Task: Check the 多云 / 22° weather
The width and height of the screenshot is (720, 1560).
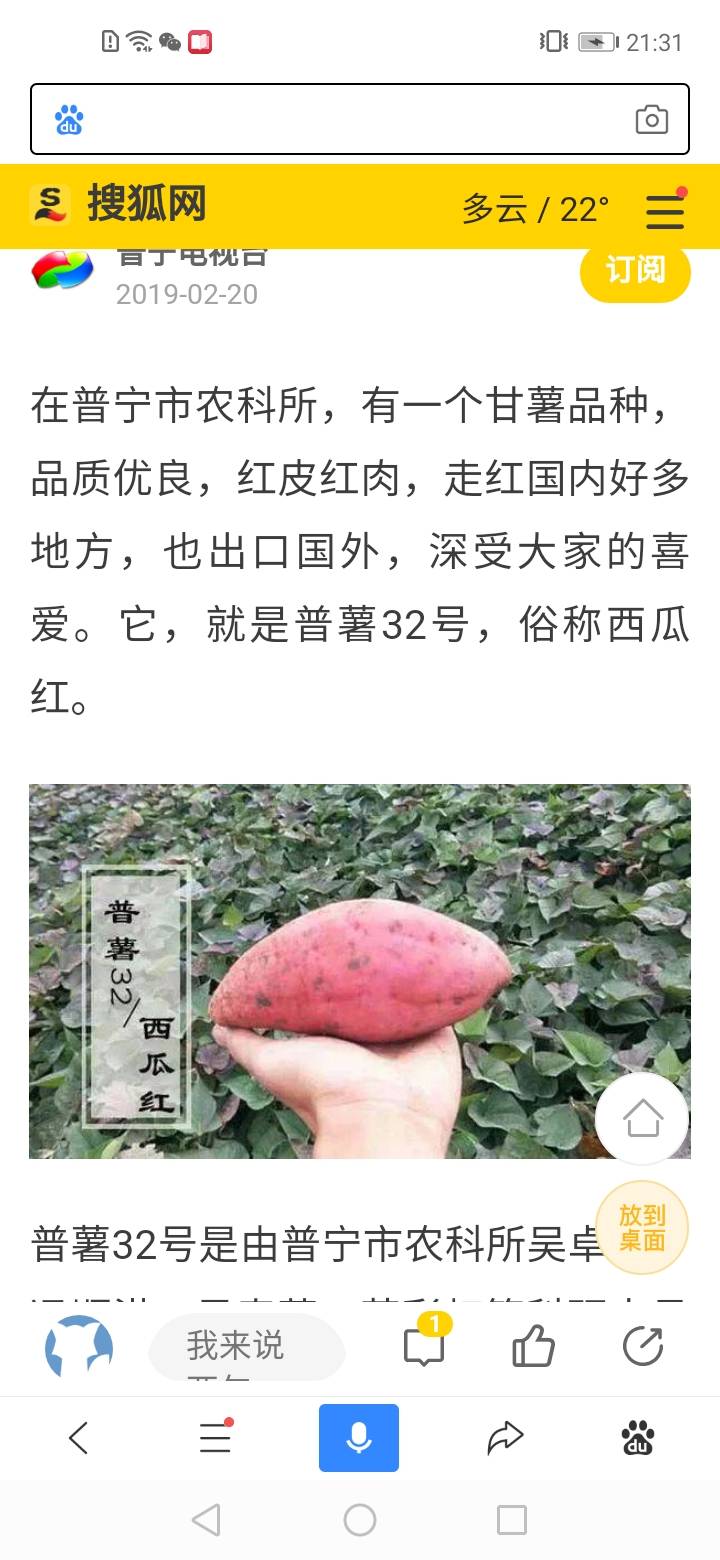Action: coord(535,209)
